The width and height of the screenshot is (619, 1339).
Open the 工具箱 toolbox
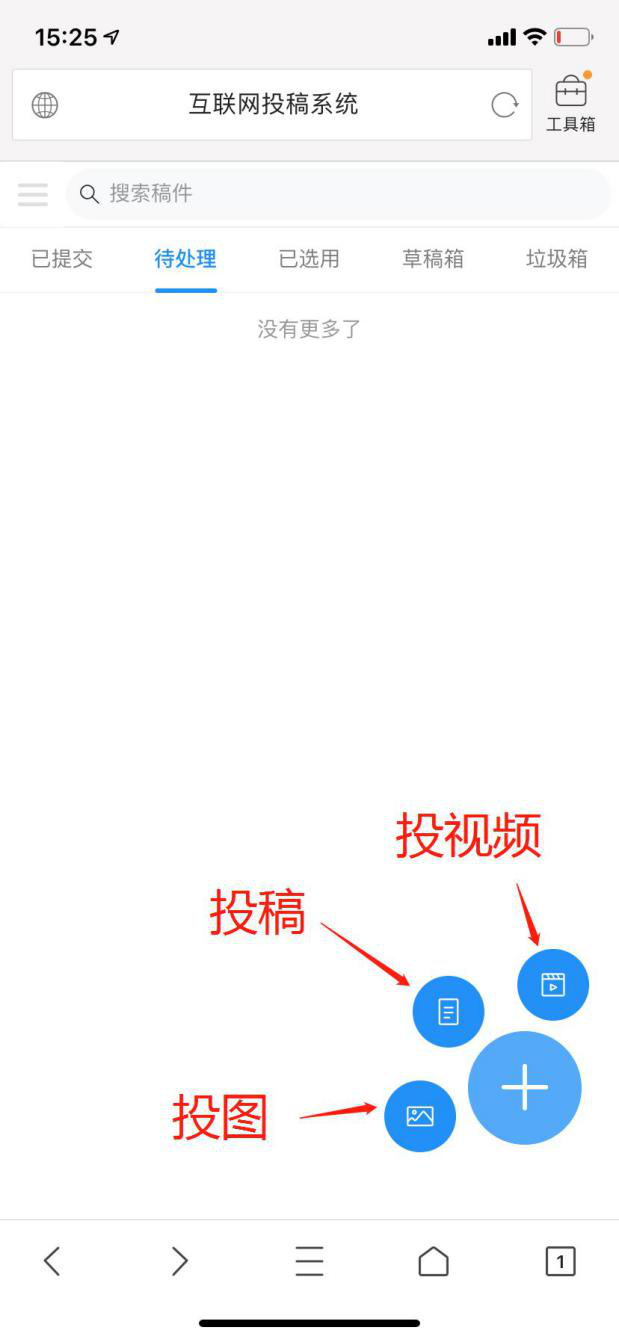click(x=571, y=103)
